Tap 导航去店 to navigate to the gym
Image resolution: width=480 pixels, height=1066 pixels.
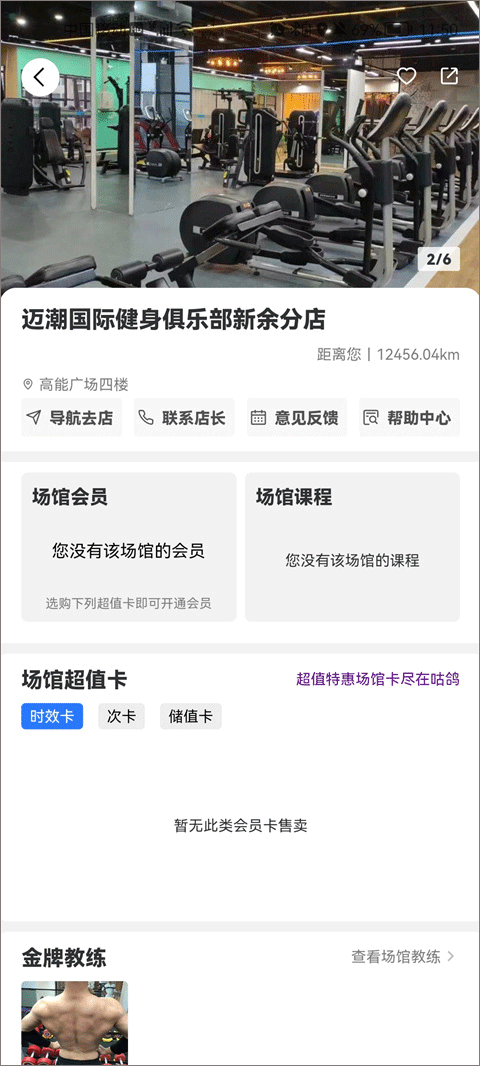click(71, 417)
